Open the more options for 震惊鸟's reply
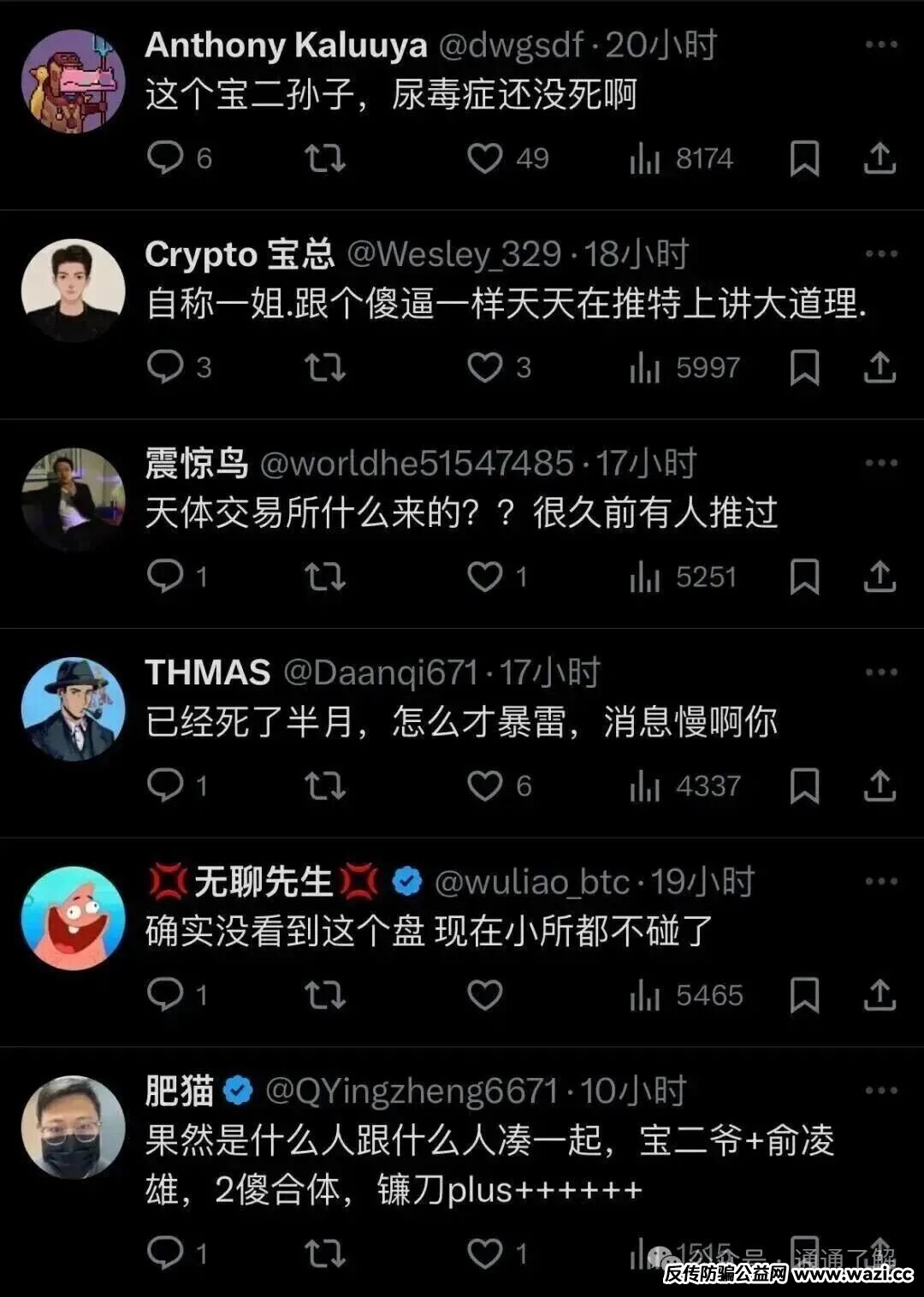Screen dimensions: 924x1297 (880, 463)
